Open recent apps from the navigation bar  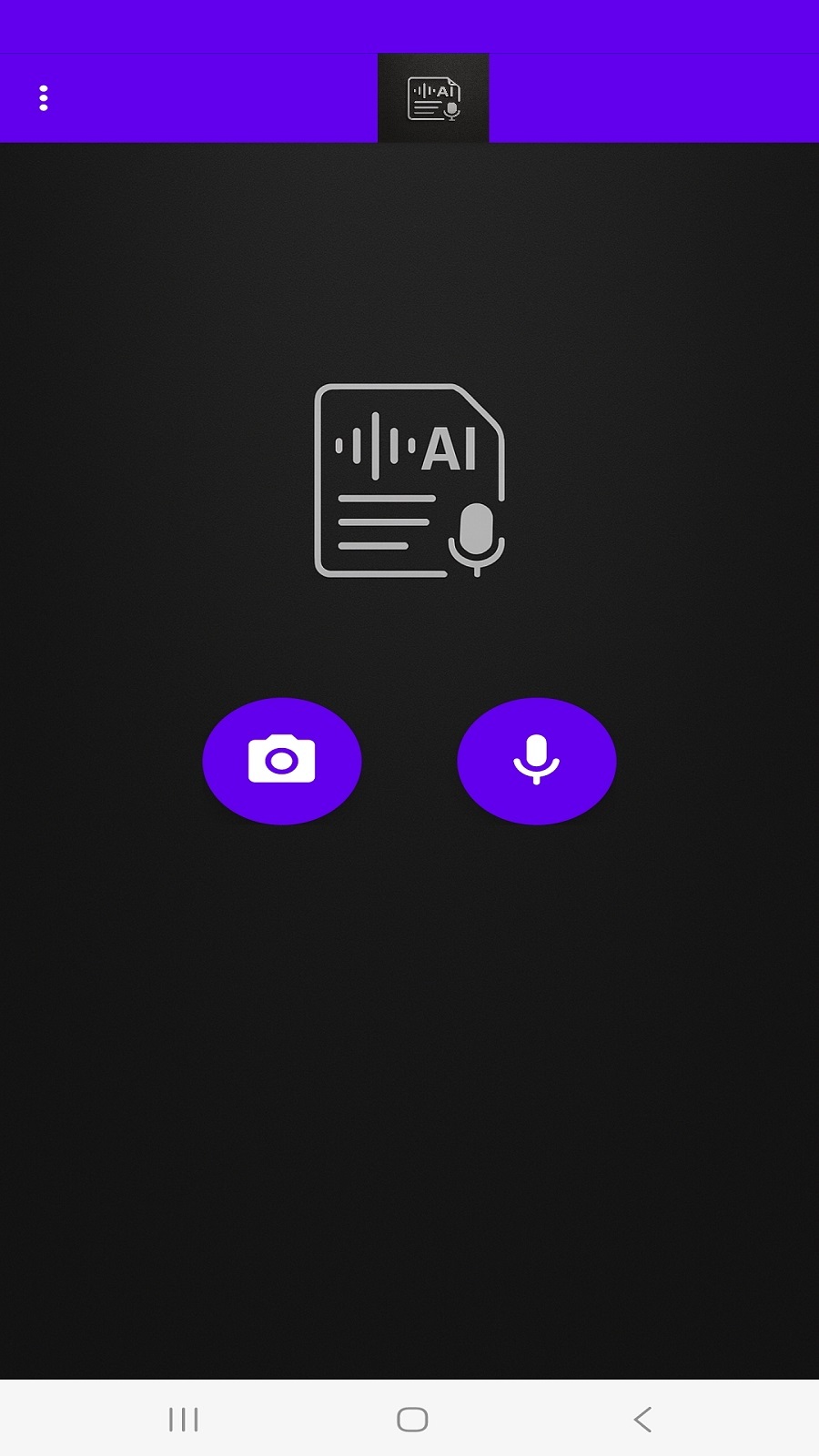183,1420
